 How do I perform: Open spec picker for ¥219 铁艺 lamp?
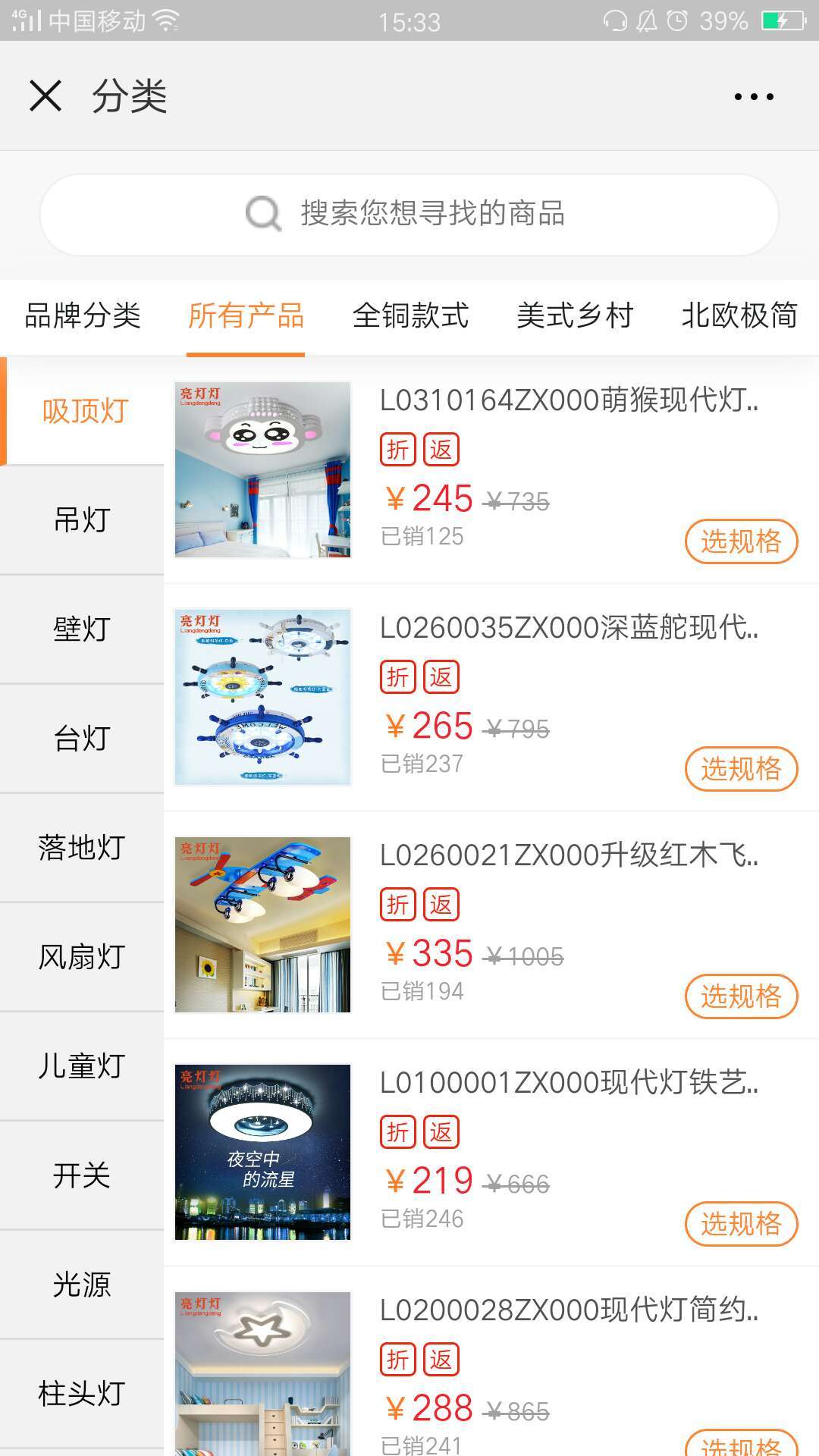[739, 1224]
